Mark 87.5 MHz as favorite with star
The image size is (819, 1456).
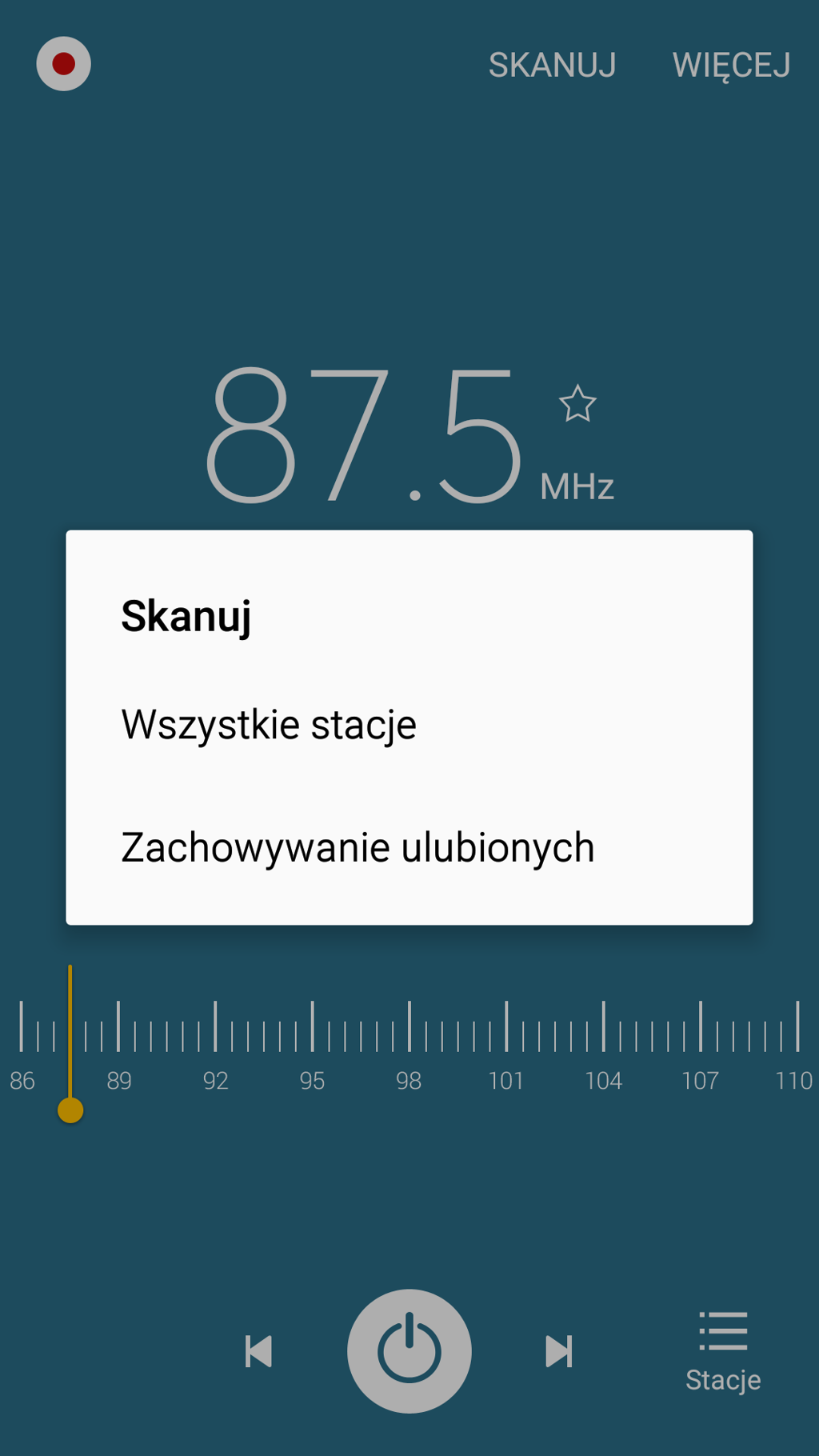point(577,404)
